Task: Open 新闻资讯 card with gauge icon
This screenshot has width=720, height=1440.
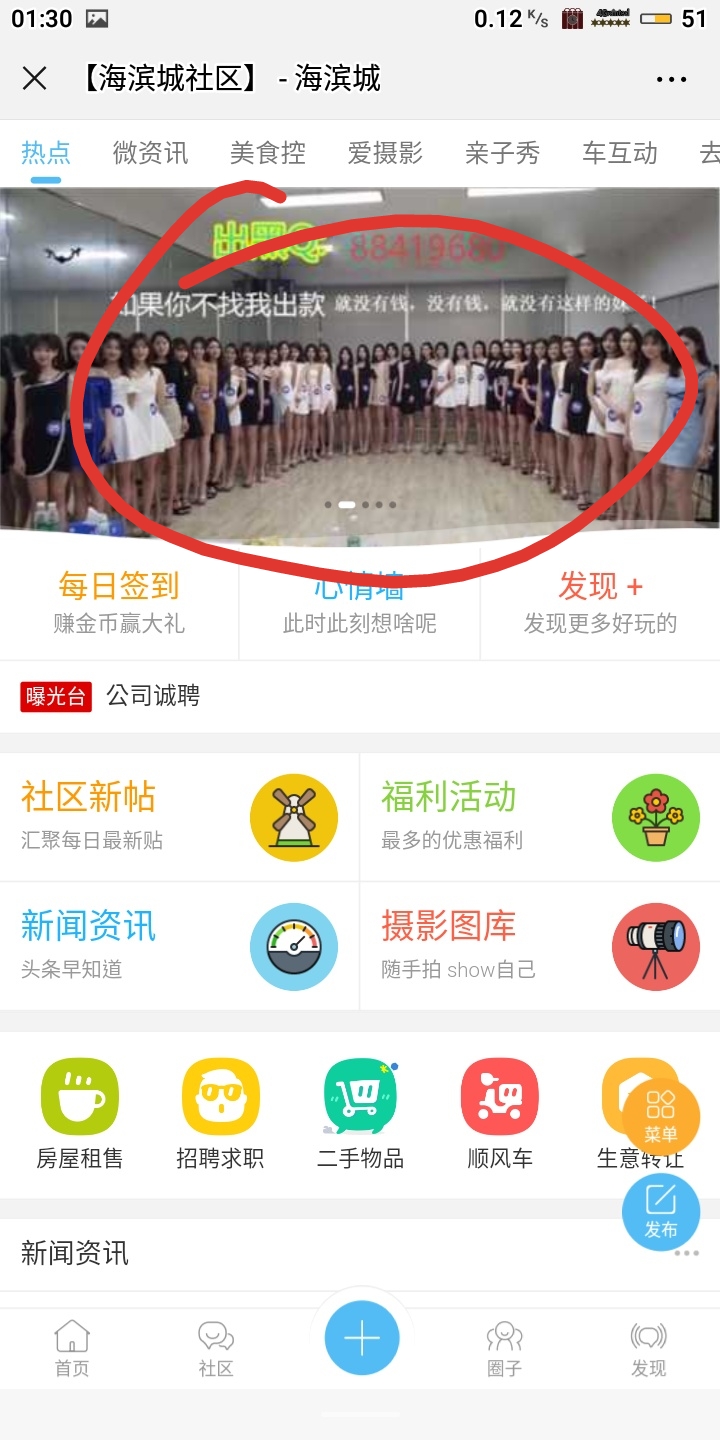Action: pos(179,945)
